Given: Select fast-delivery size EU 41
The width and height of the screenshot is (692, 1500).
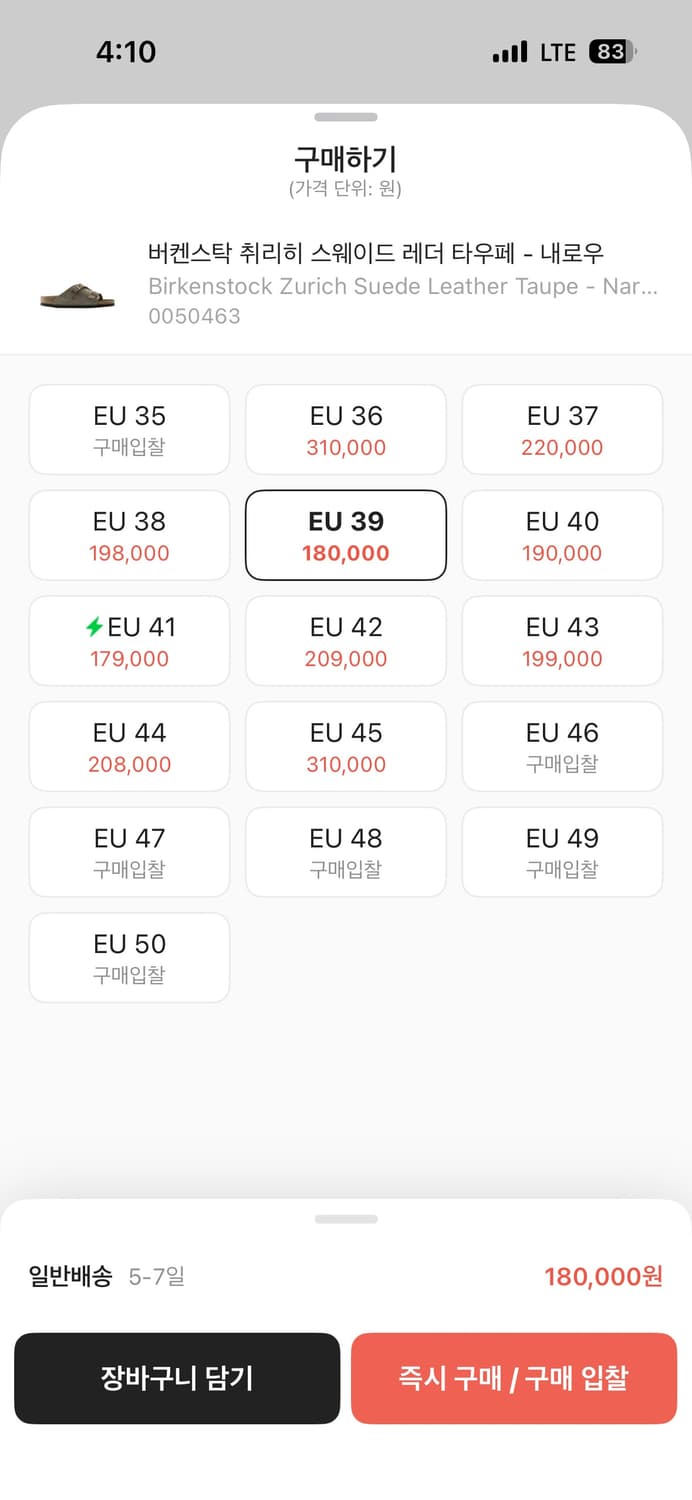Looking at the screenshot, I should (x=129, y=642).
